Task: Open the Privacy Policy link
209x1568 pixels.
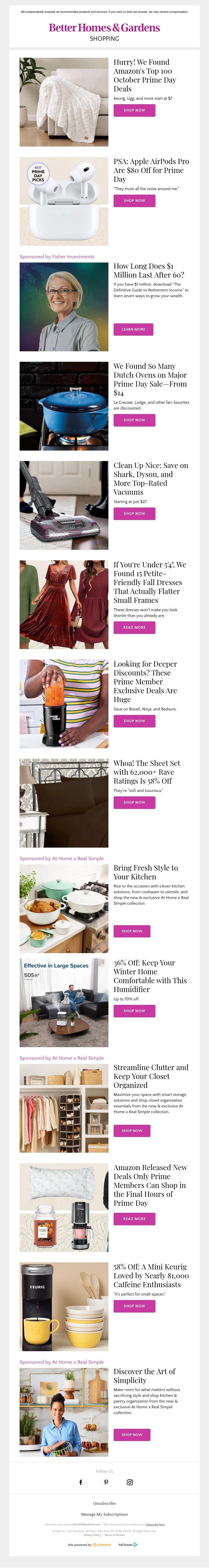Action: pos(93,1535)
